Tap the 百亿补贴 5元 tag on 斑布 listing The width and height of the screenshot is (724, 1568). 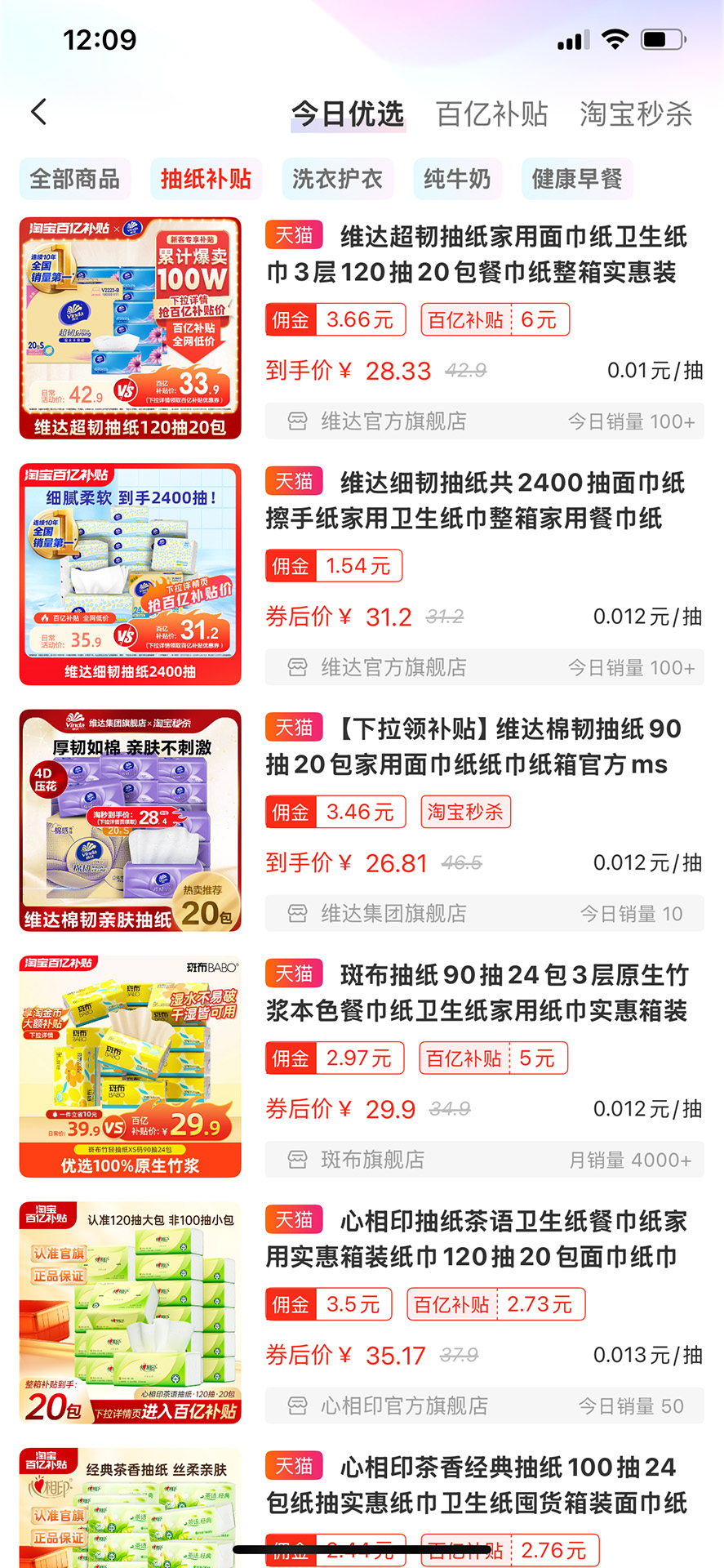[493, 1058]
